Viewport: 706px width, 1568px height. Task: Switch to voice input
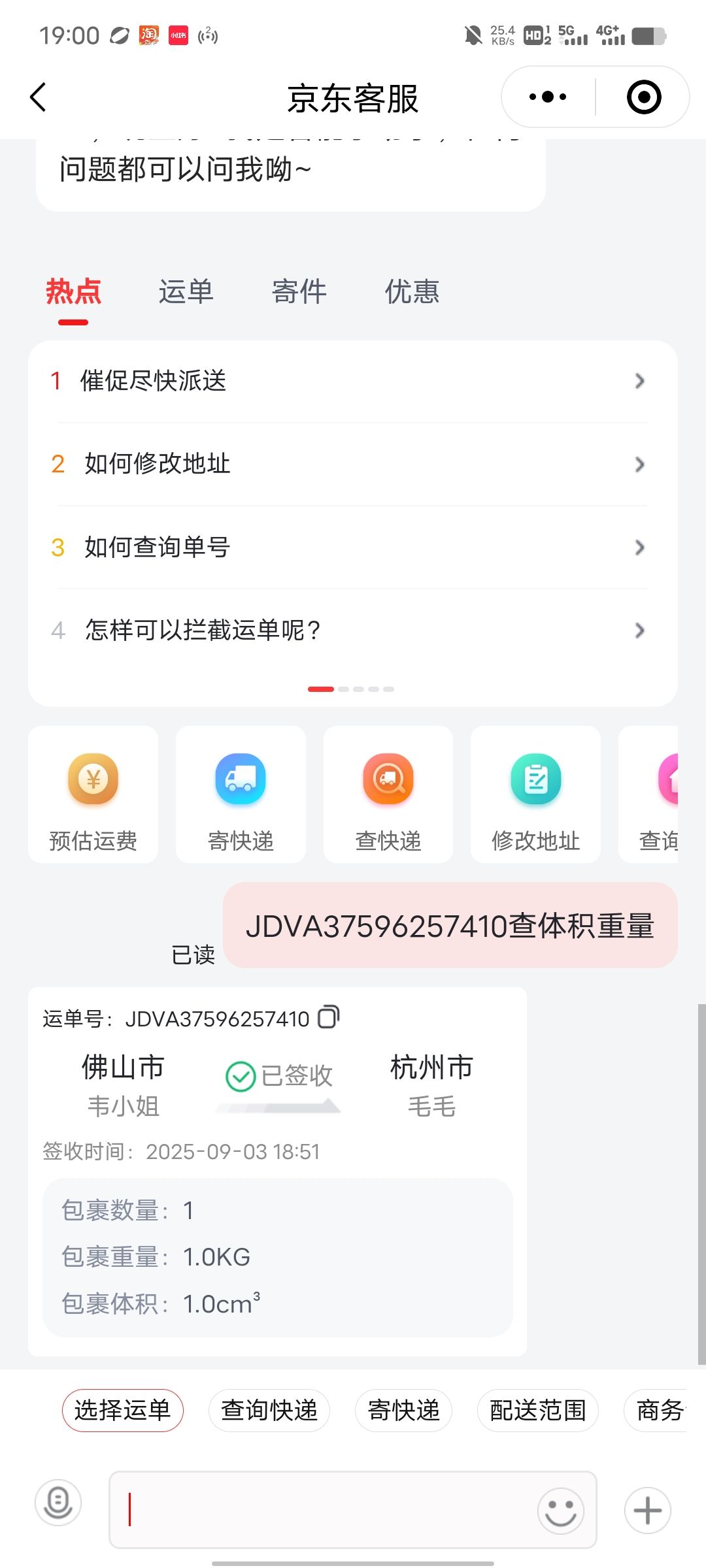point(58,1503)
